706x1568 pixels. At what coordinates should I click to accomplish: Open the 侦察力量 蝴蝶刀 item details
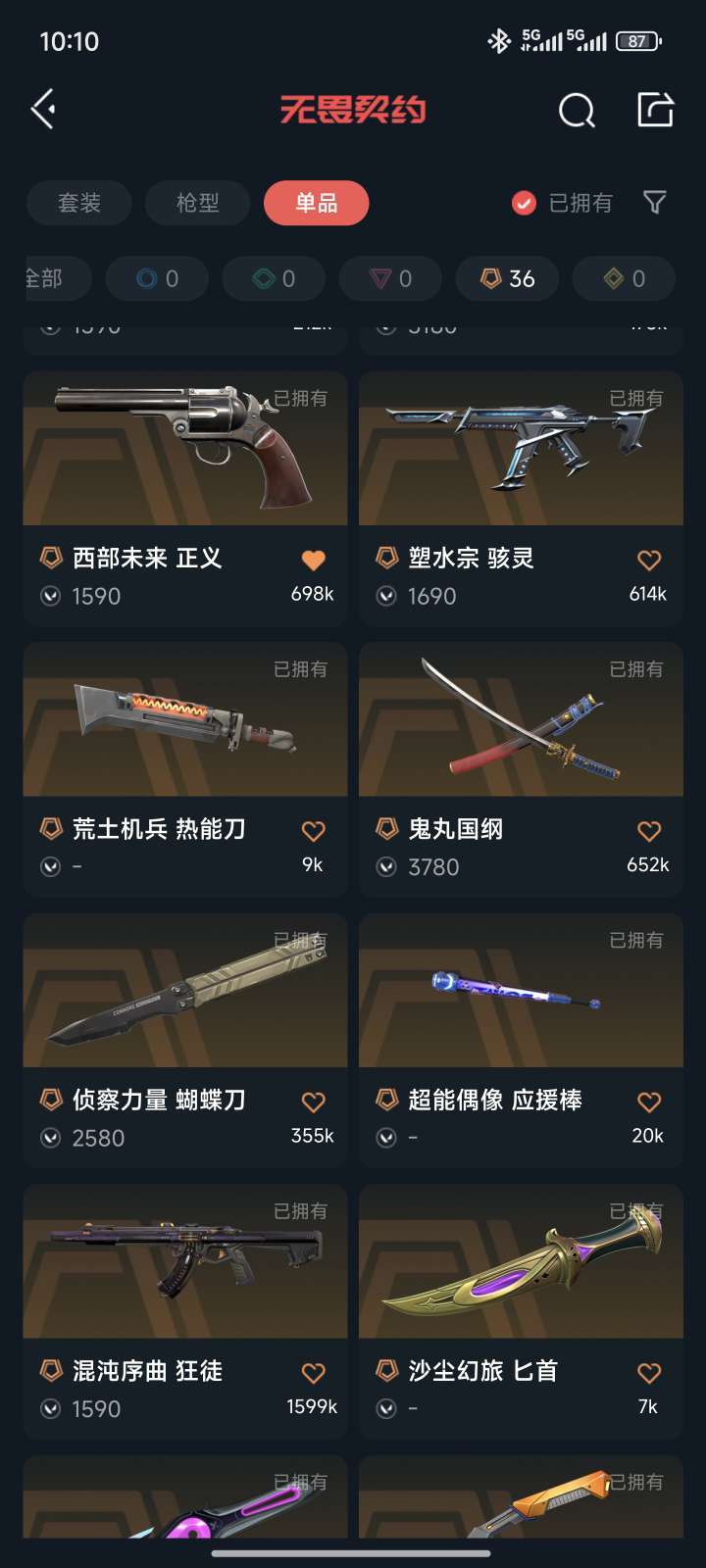[x=184, y=993]
